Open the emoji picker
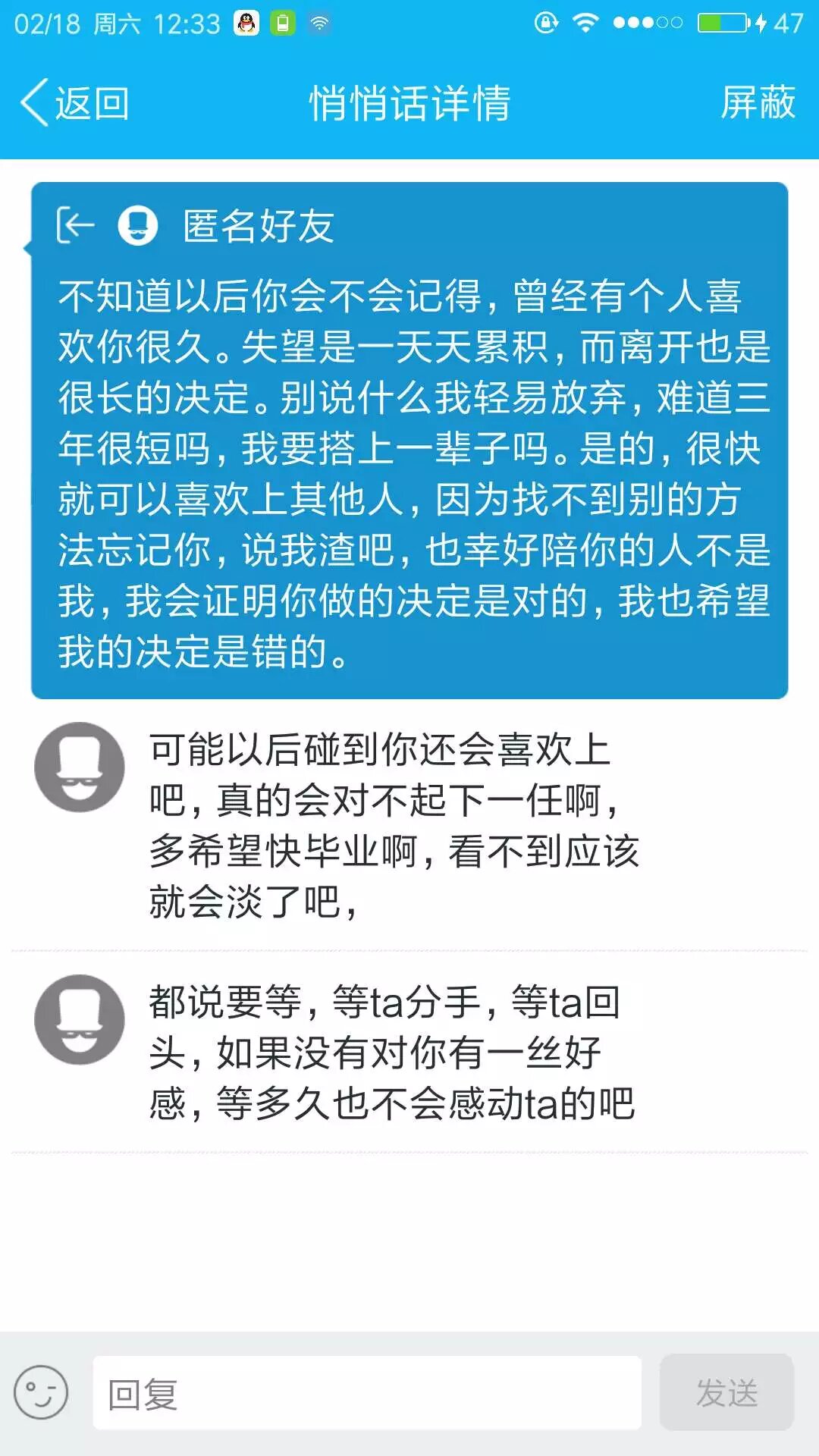This screenshot has height=1456, width=819. click(x=41, y=1392)
